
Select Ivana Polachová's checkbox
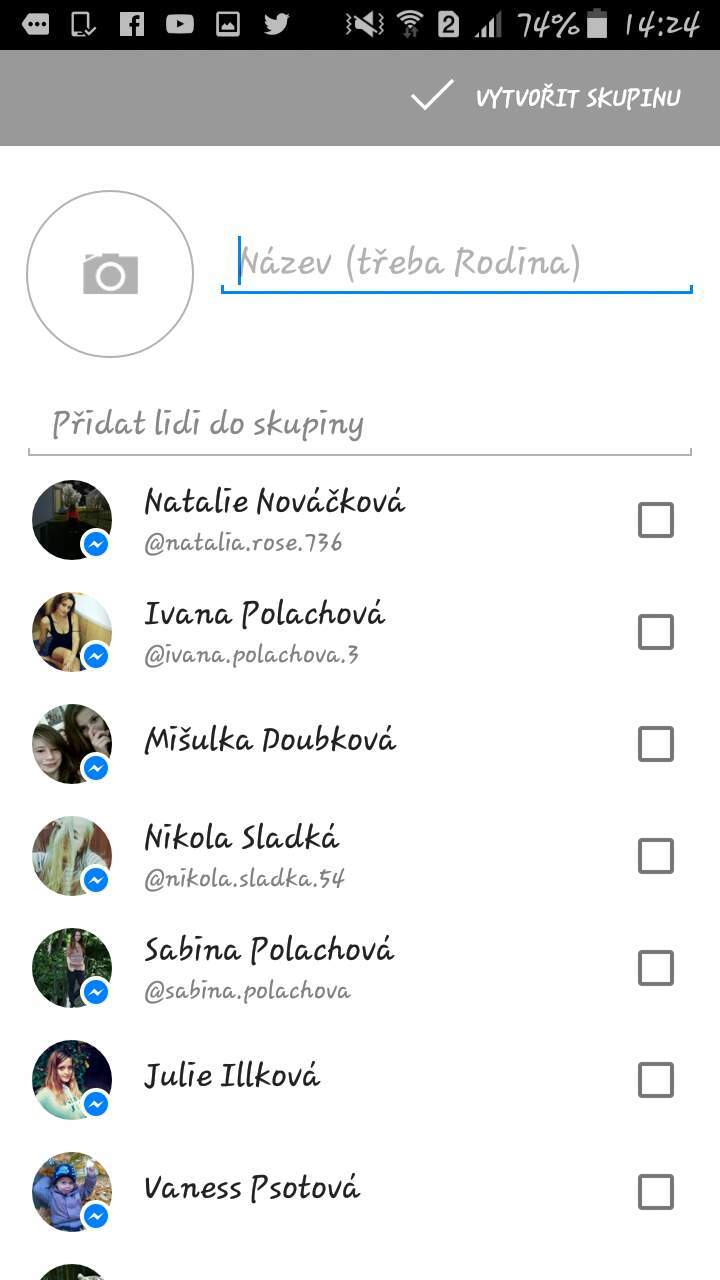(x=656, y=632)
